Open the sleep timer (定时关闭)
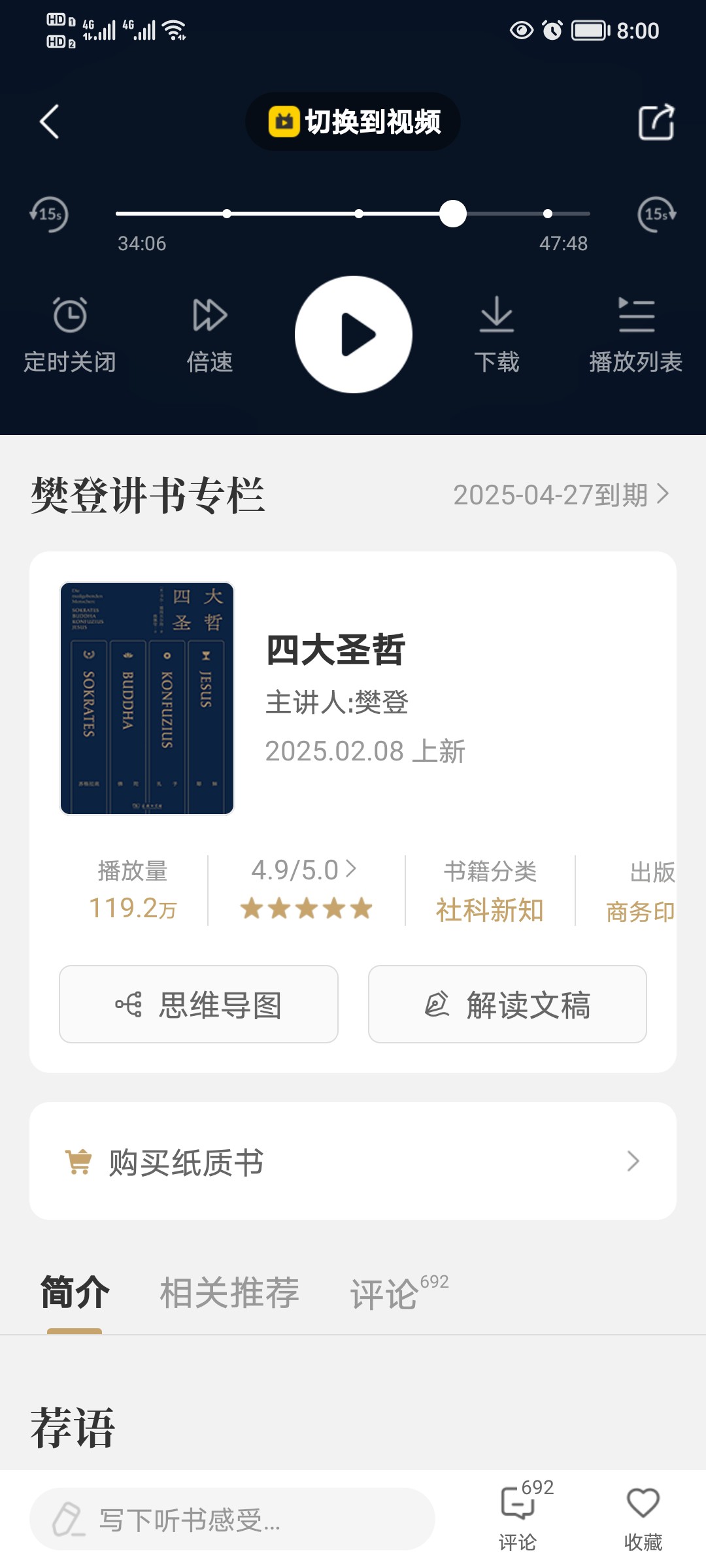Viewport: 706px width, 1568px height. click(x=70, y=335)
